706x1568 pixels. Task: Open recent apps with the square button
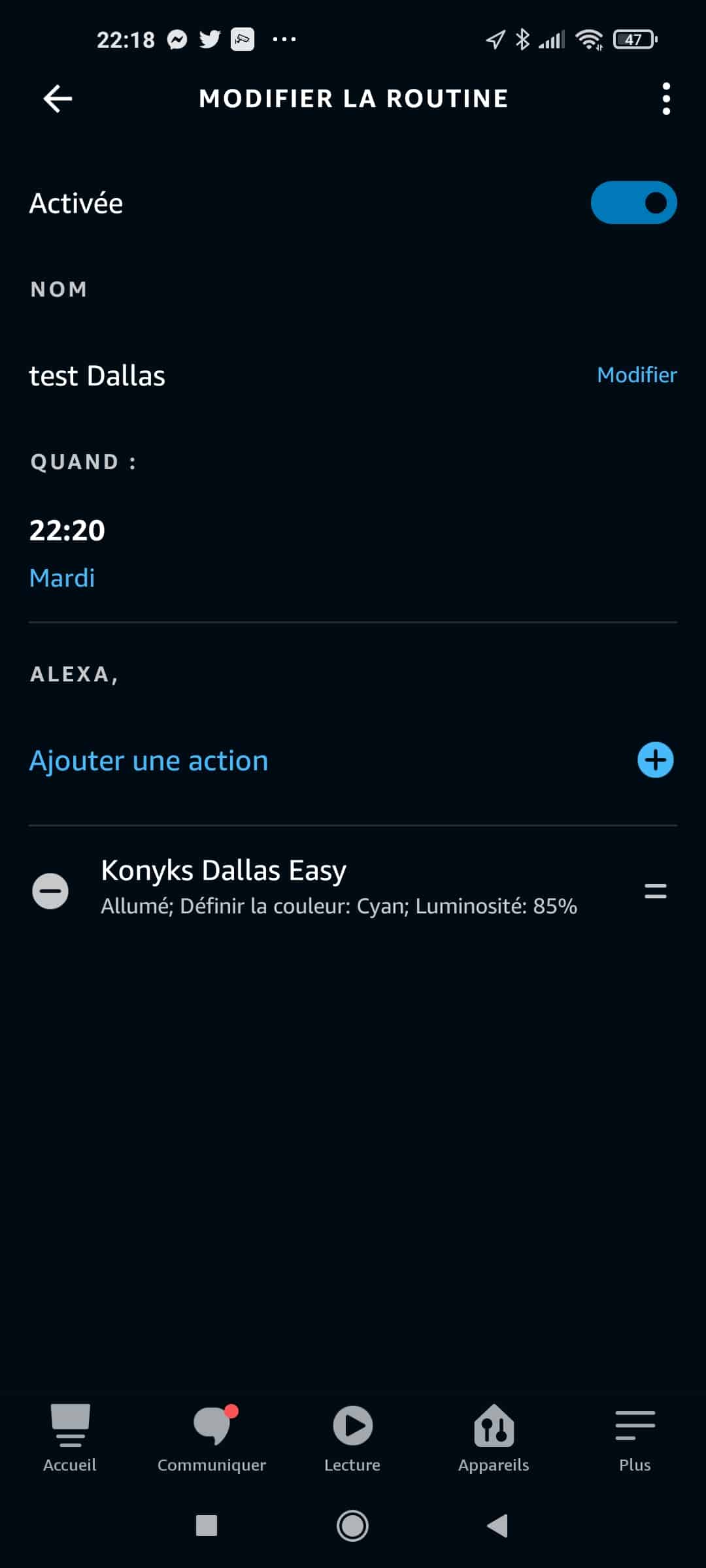pyautogui.click(x=207, y=1526)
